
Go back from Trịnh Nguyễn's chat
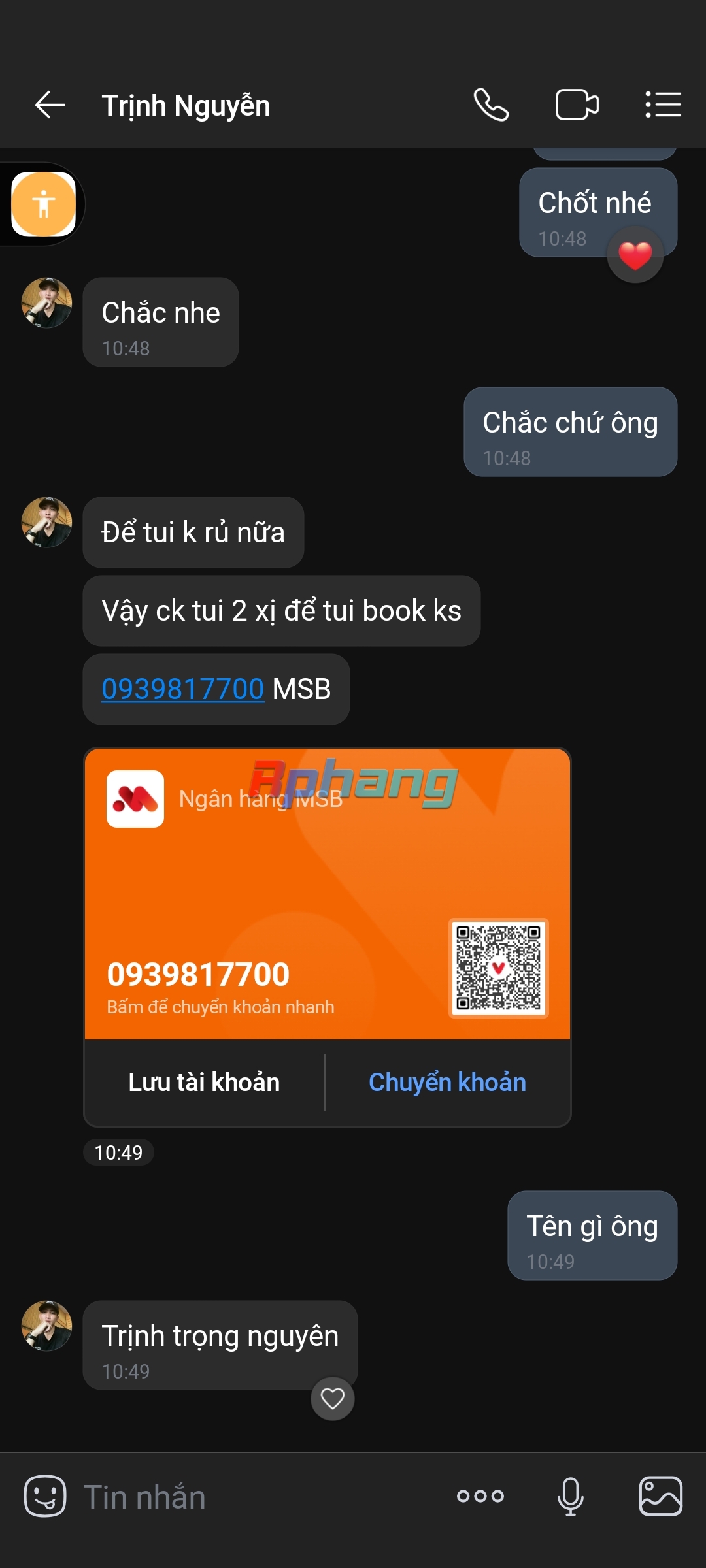coord(50,105)
